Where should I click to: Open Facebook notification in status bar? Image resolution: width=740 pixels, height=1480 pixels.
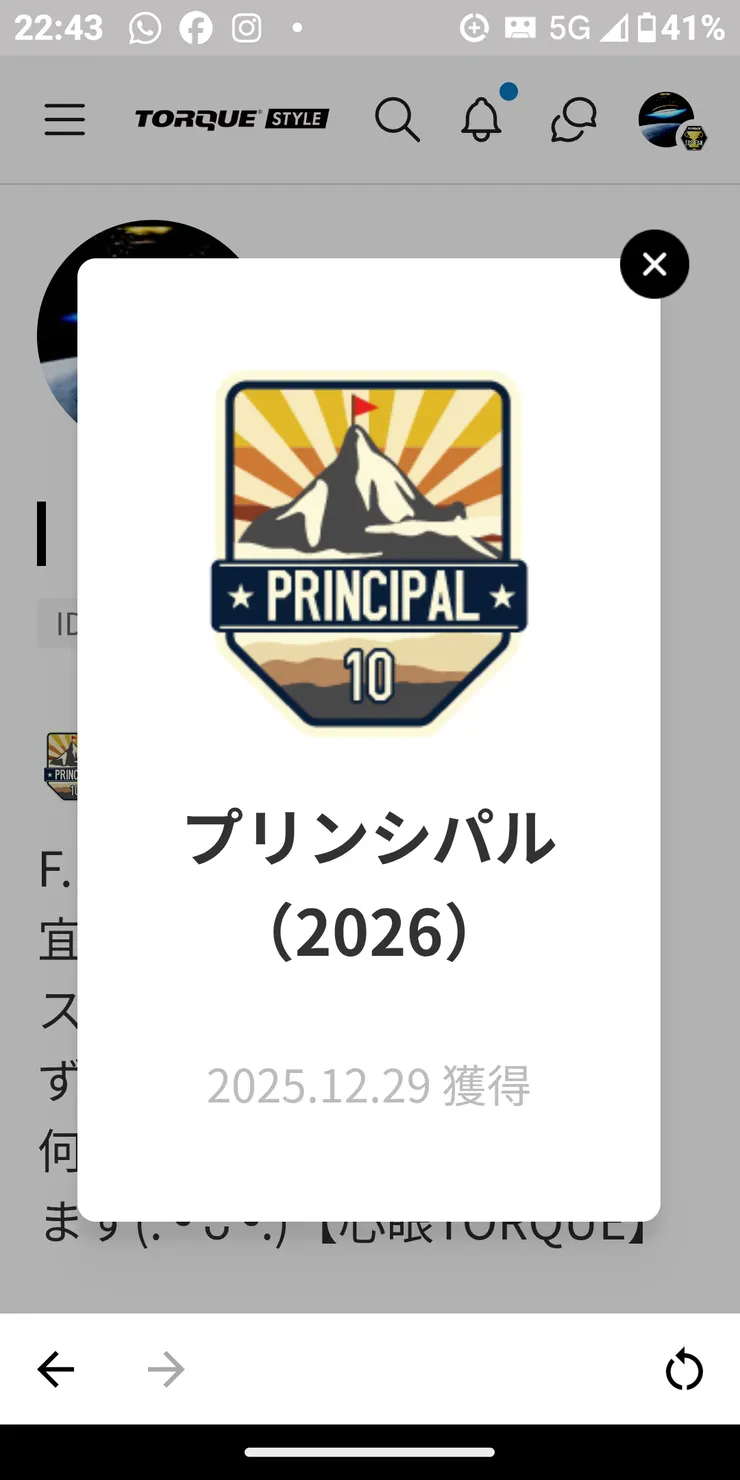click(196, 27)
